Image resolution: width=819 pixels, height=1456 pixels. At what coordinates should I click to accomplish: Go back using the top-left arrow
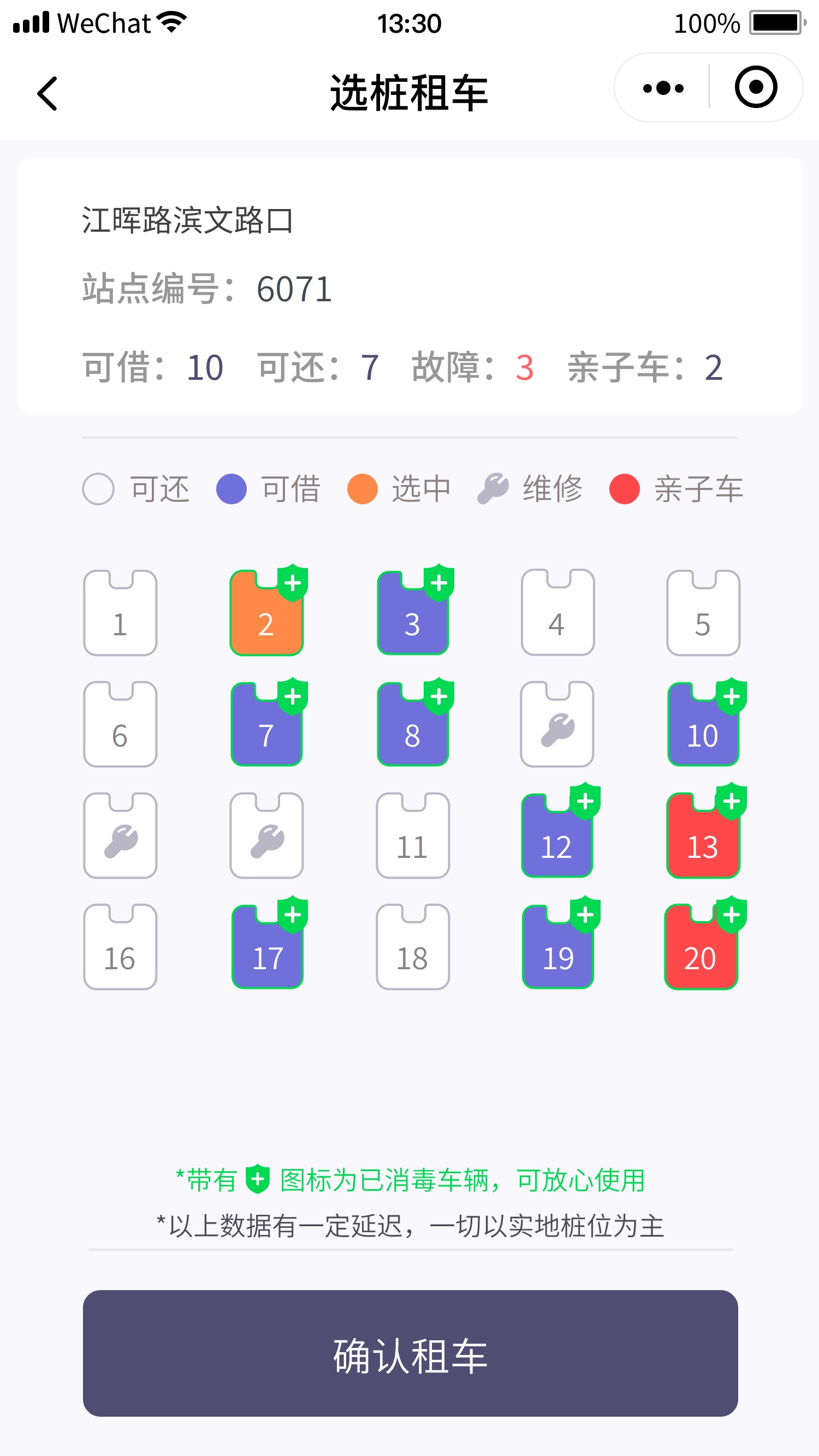point(48,93)
